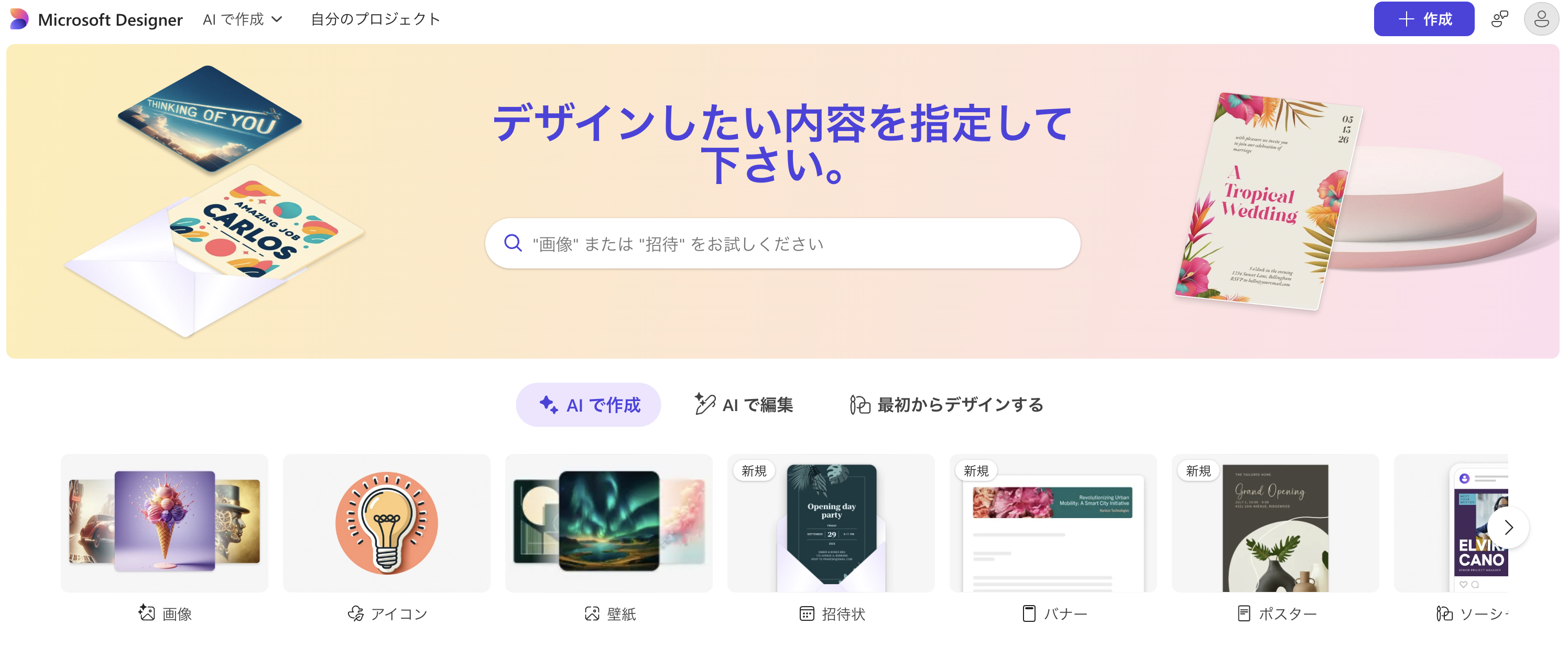The width and height of the screenshot is (1568, 668).
Task: Open the アイコン card
Action: click(x=387, y=523)
